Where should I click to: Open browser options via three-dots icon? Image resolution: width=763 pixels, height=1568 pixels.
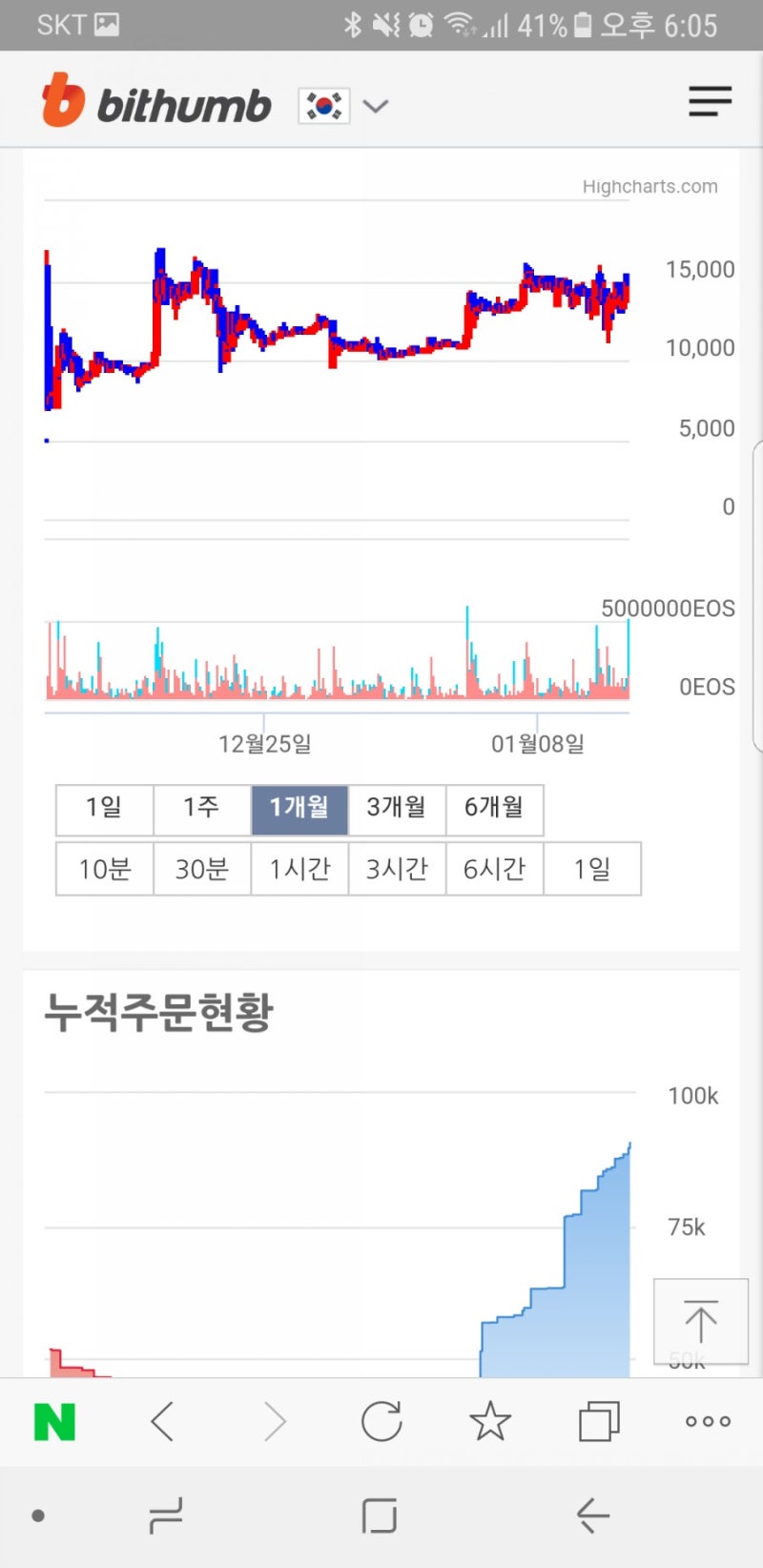click(x=706, y=1420)
